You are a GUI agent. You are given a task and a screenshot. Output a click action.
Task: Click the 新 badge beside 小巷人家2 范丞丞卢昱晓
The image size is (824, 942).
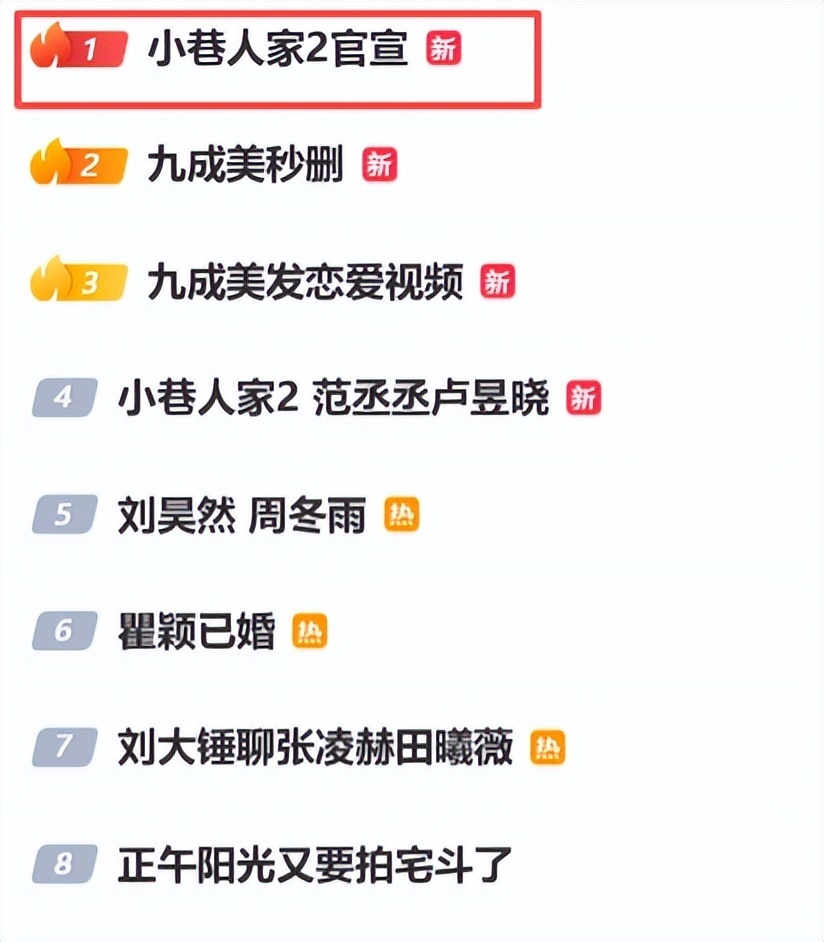(585, 397)
